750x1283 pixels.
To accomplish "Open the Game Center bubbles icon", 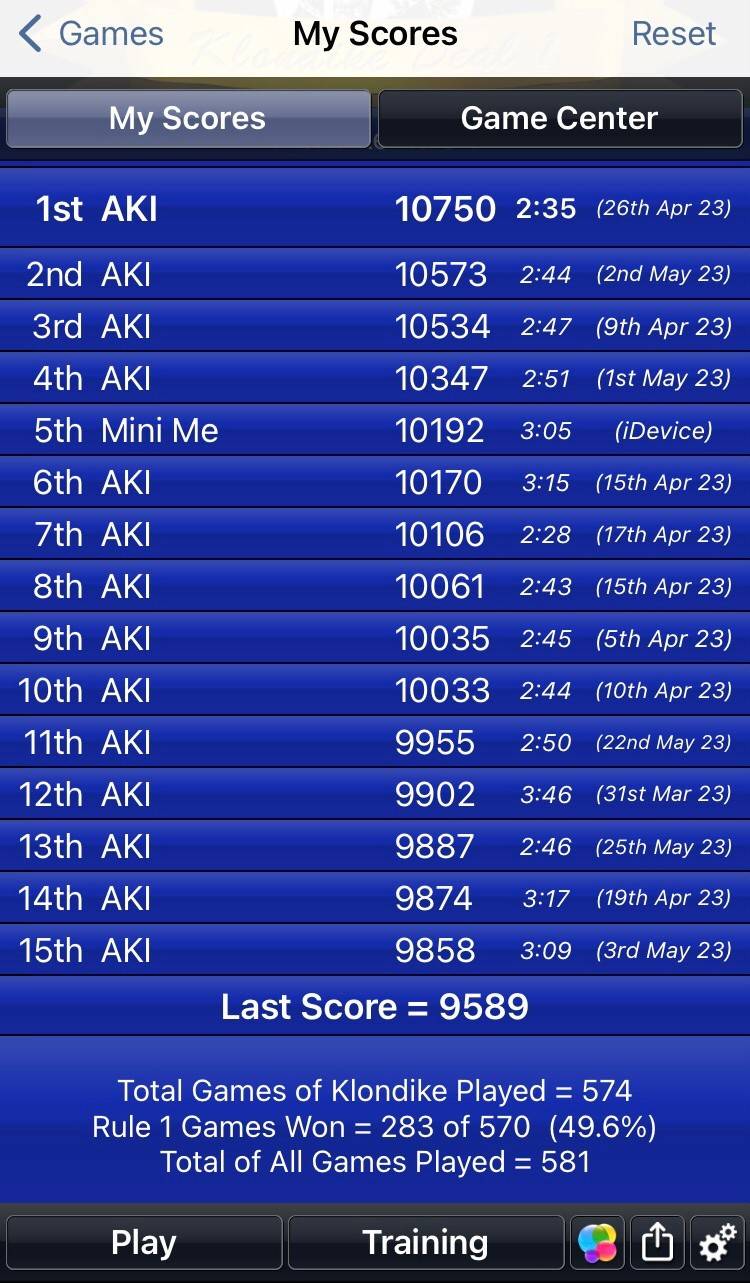I will click(x=597, y=1243).
